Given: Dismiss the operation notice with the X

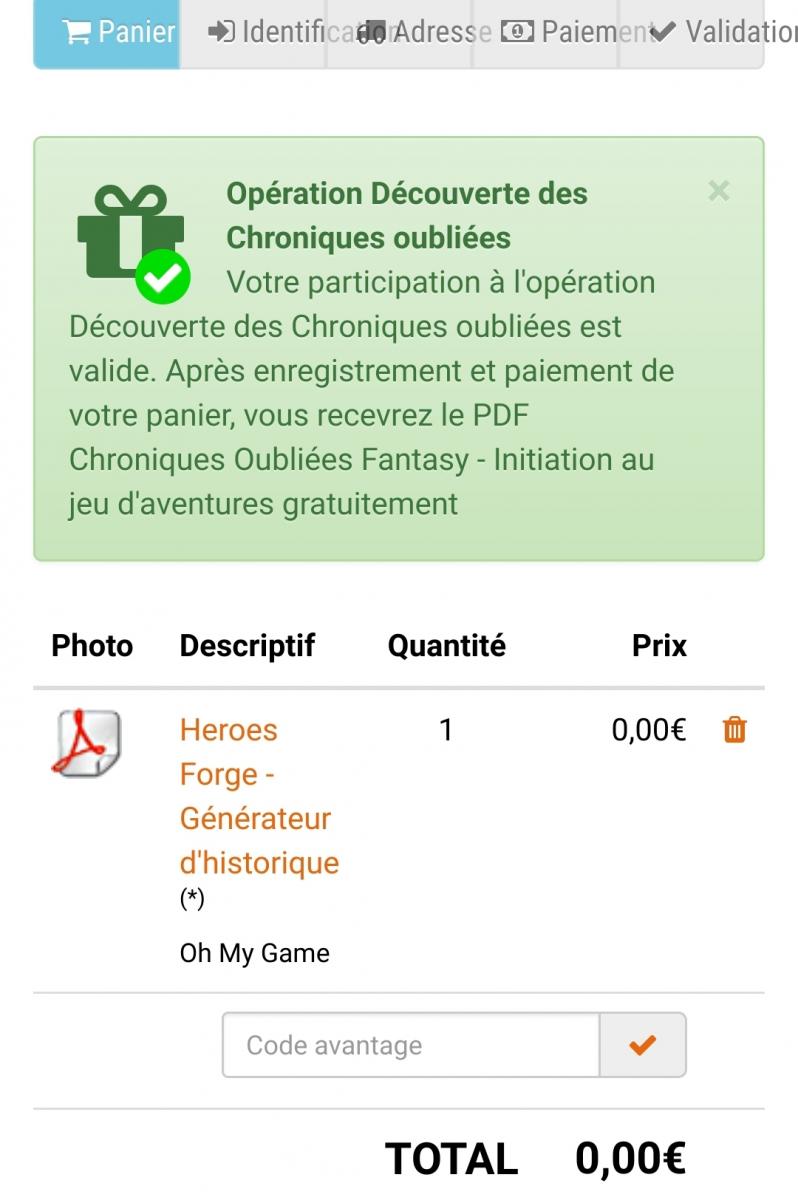Looking at the screenshot, I should pyautogui.click(x=719, y=191).
